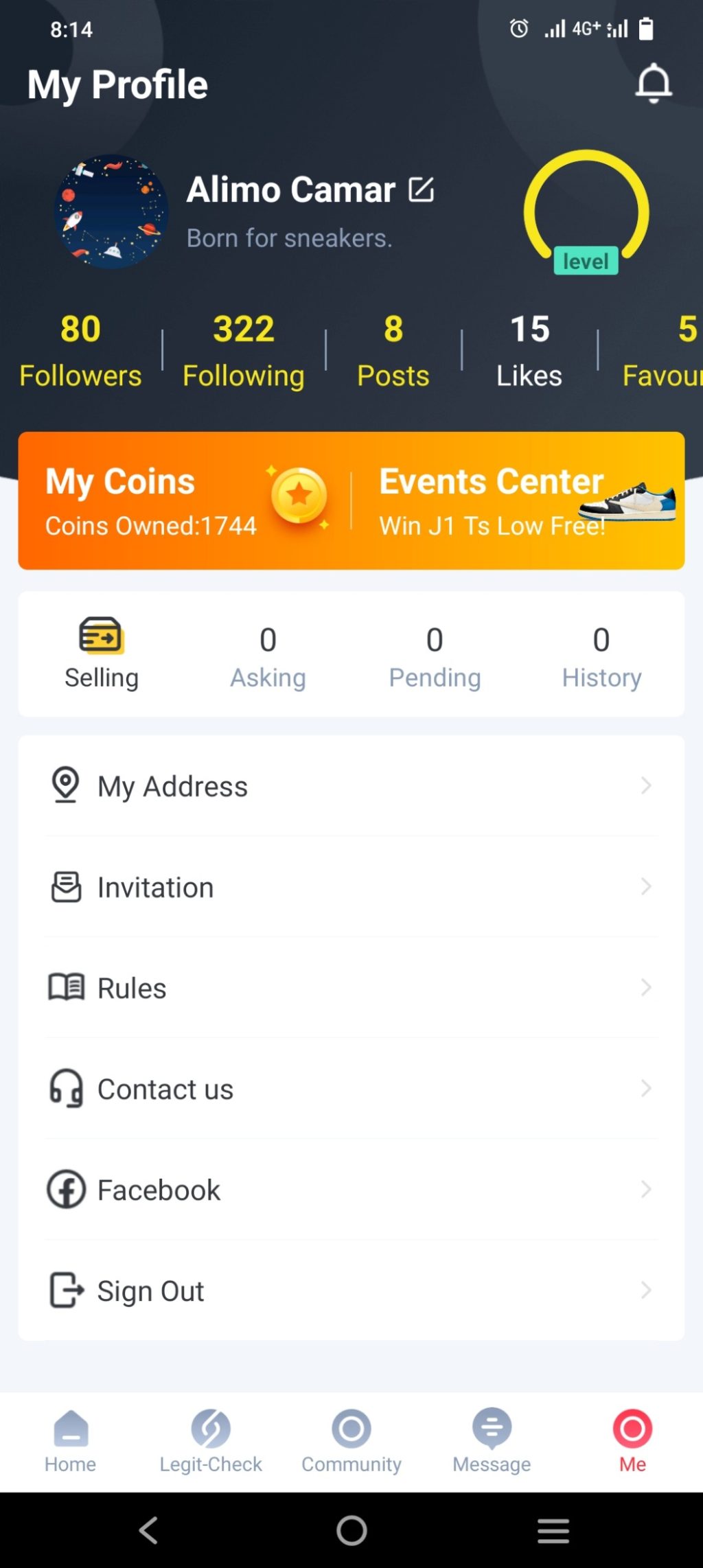703x1568 pixels.
Task: Open the Selling section
Action: point(102,654)
